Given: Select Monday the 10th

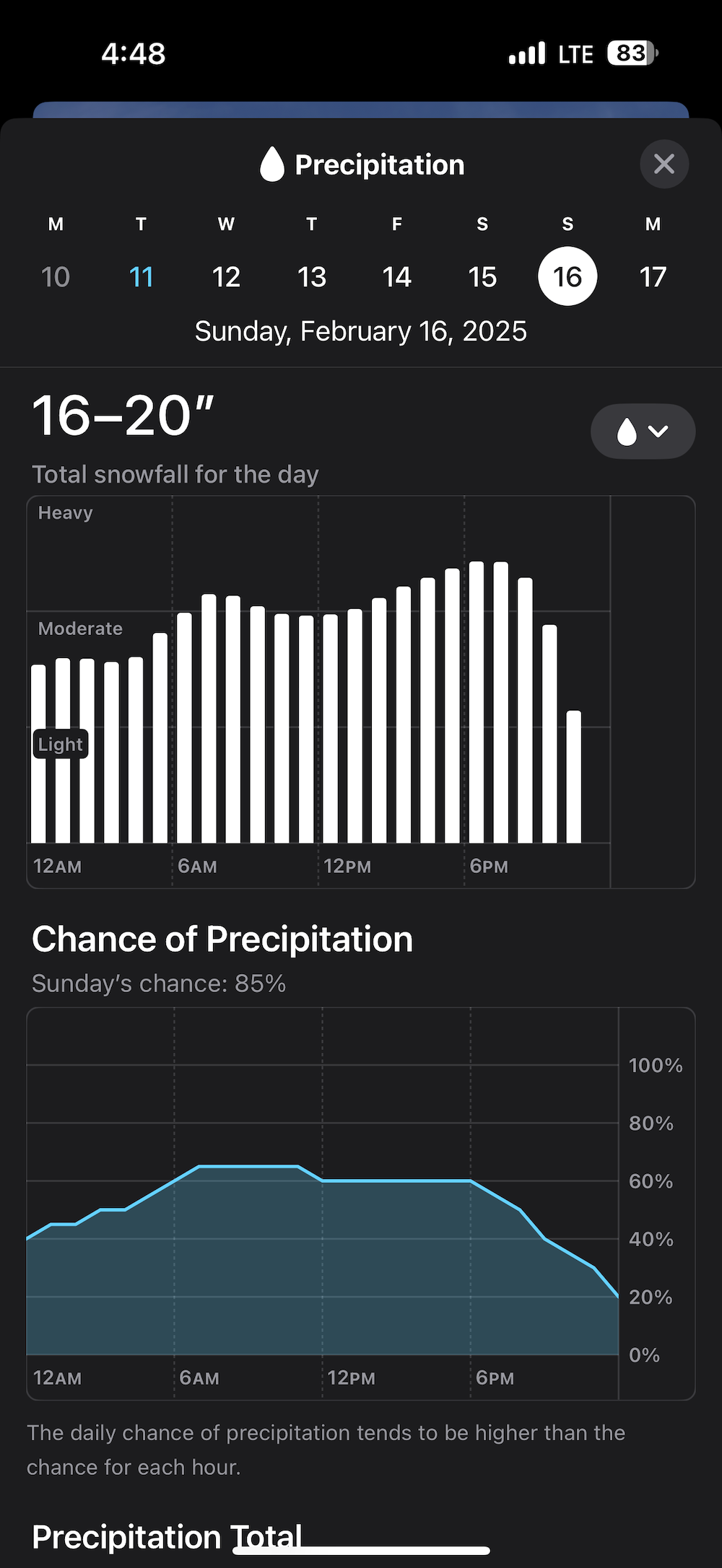Looking at the screenshot, I should pyautogui.click(x=56, y=276).
